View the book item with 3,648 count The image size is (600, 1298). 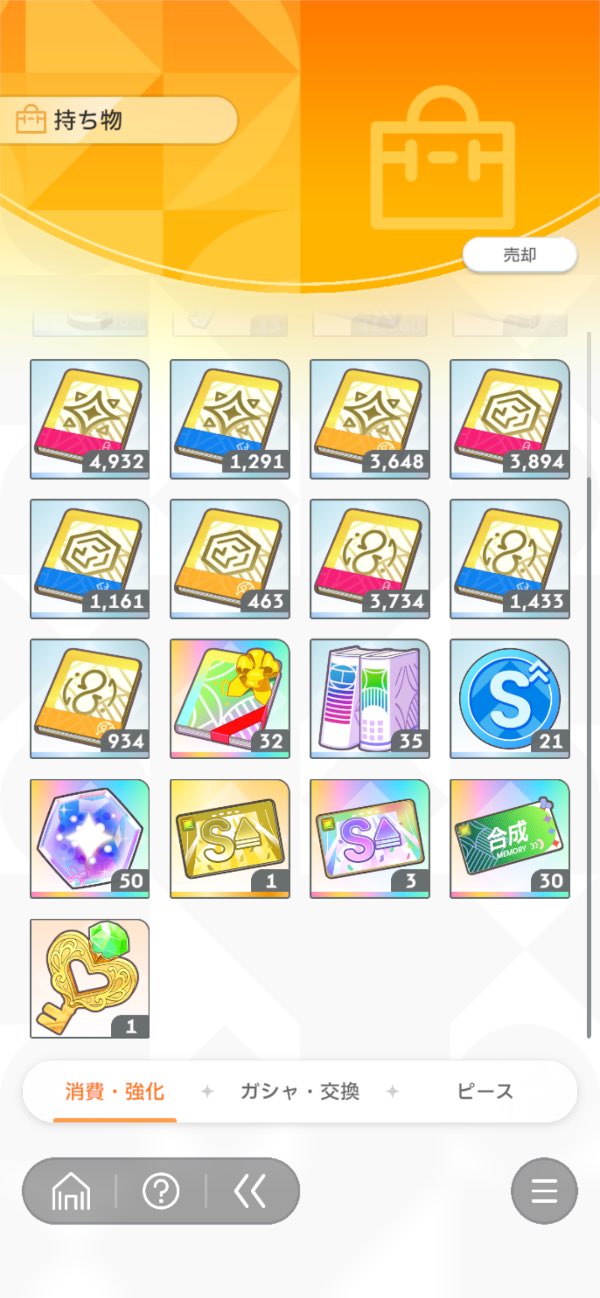pyautogui.click(x=370, y=419)
